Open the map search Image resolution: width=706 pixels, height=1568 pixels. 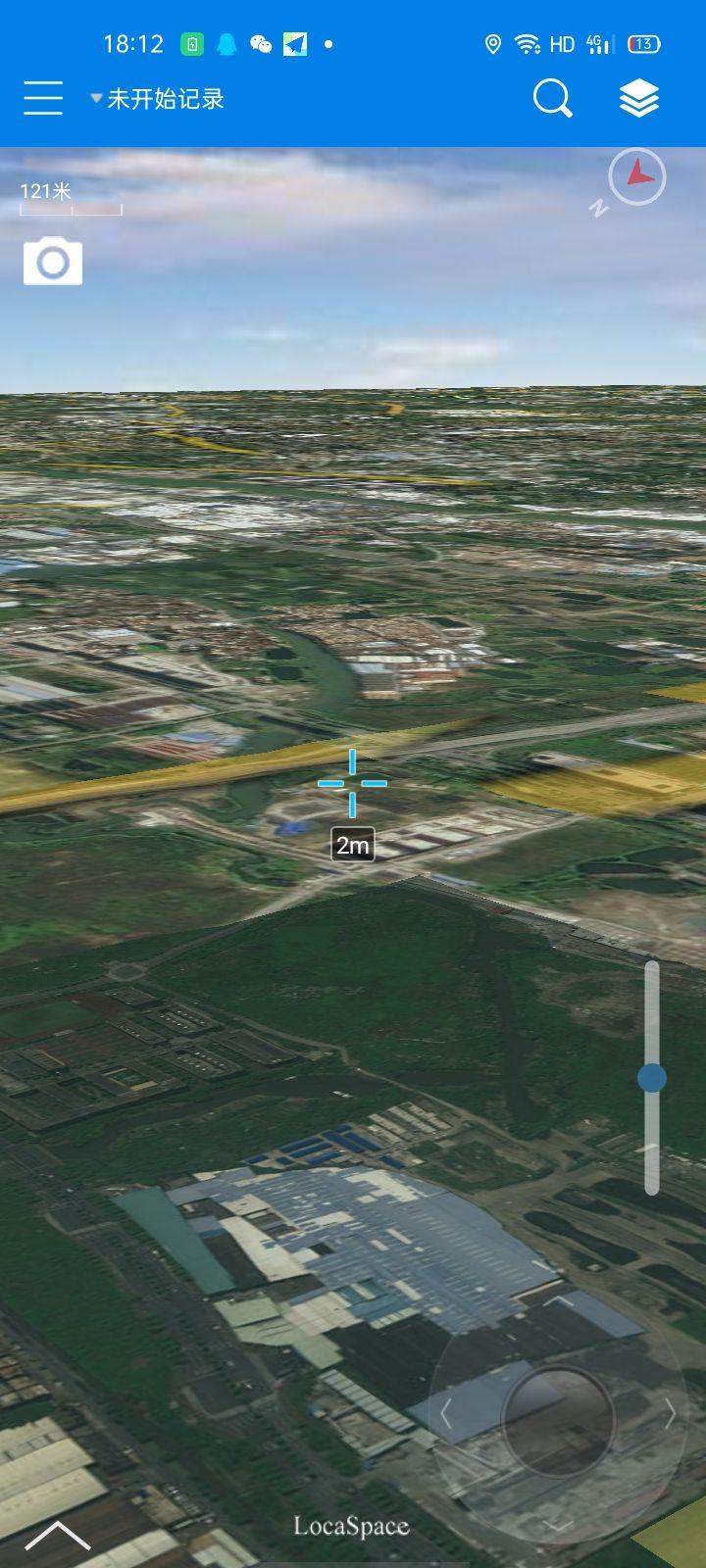pyautogui.click(x=553, y=99)
